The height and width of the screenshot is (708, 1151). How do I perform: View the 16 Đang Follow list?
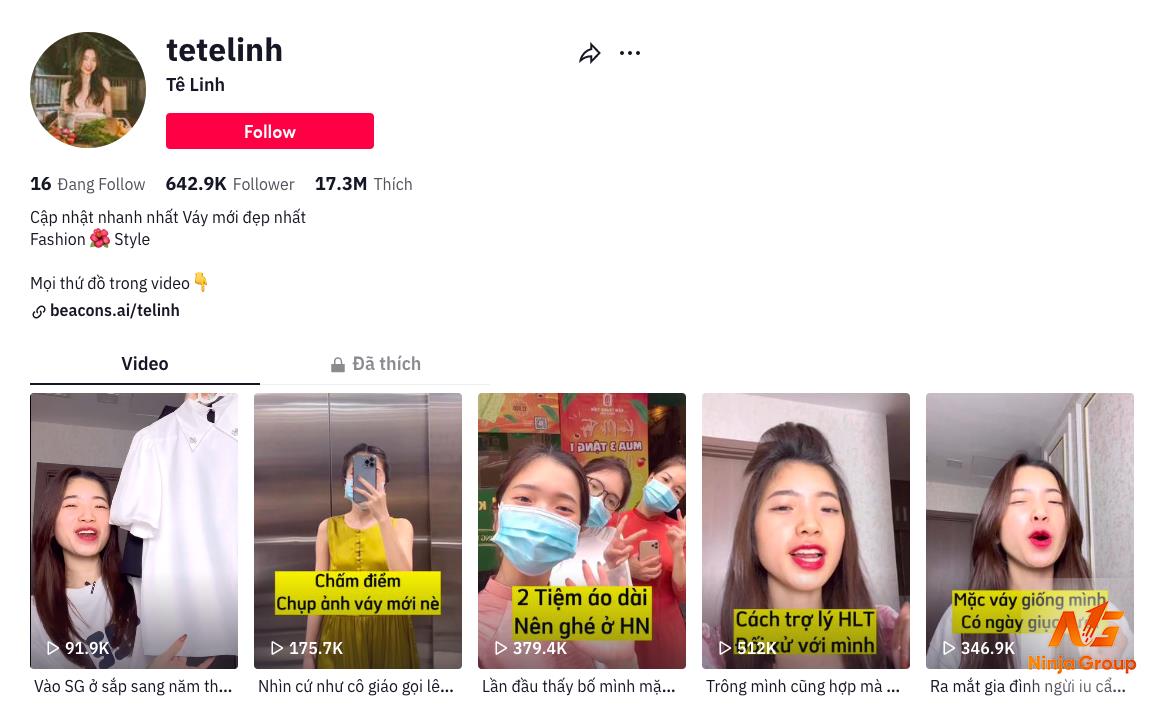click(x=88, y=184)
